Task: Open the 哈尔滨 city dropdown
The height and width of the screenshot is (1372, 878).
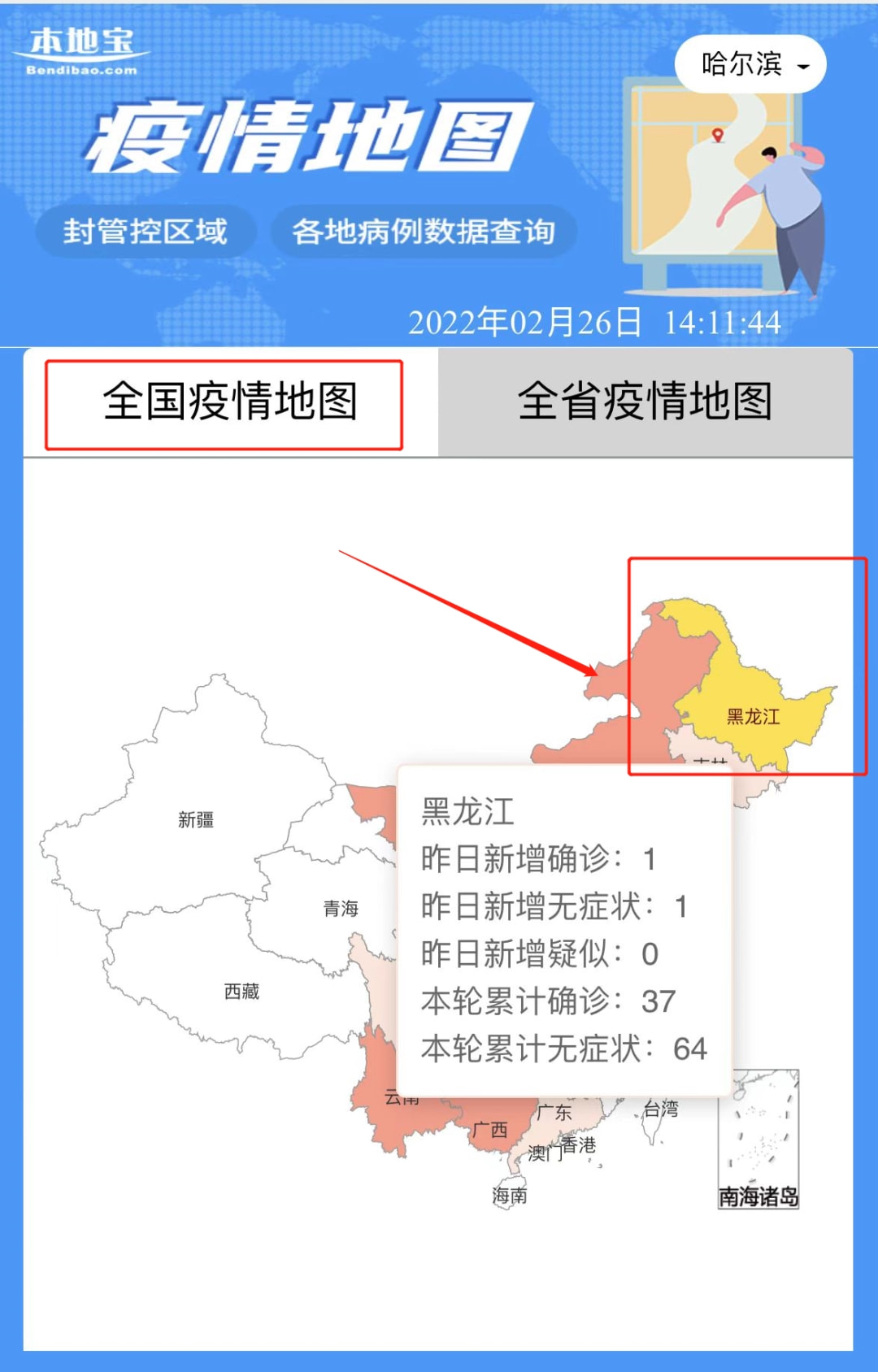Action: (x=750, y=64)
